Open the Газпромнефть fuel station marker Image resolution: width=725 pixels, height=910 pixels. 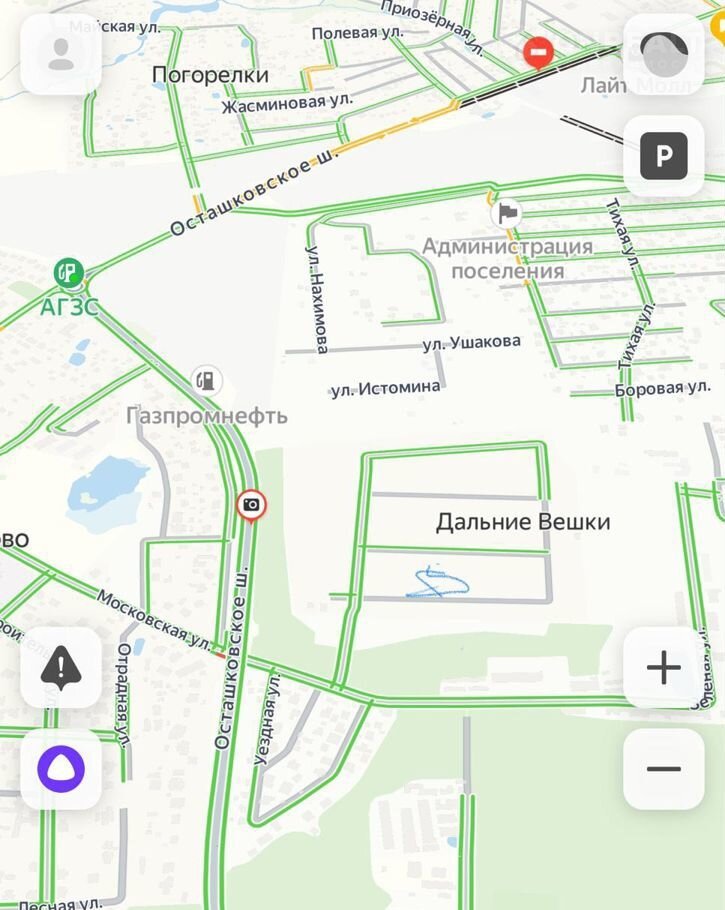click(x=206, y=379)
